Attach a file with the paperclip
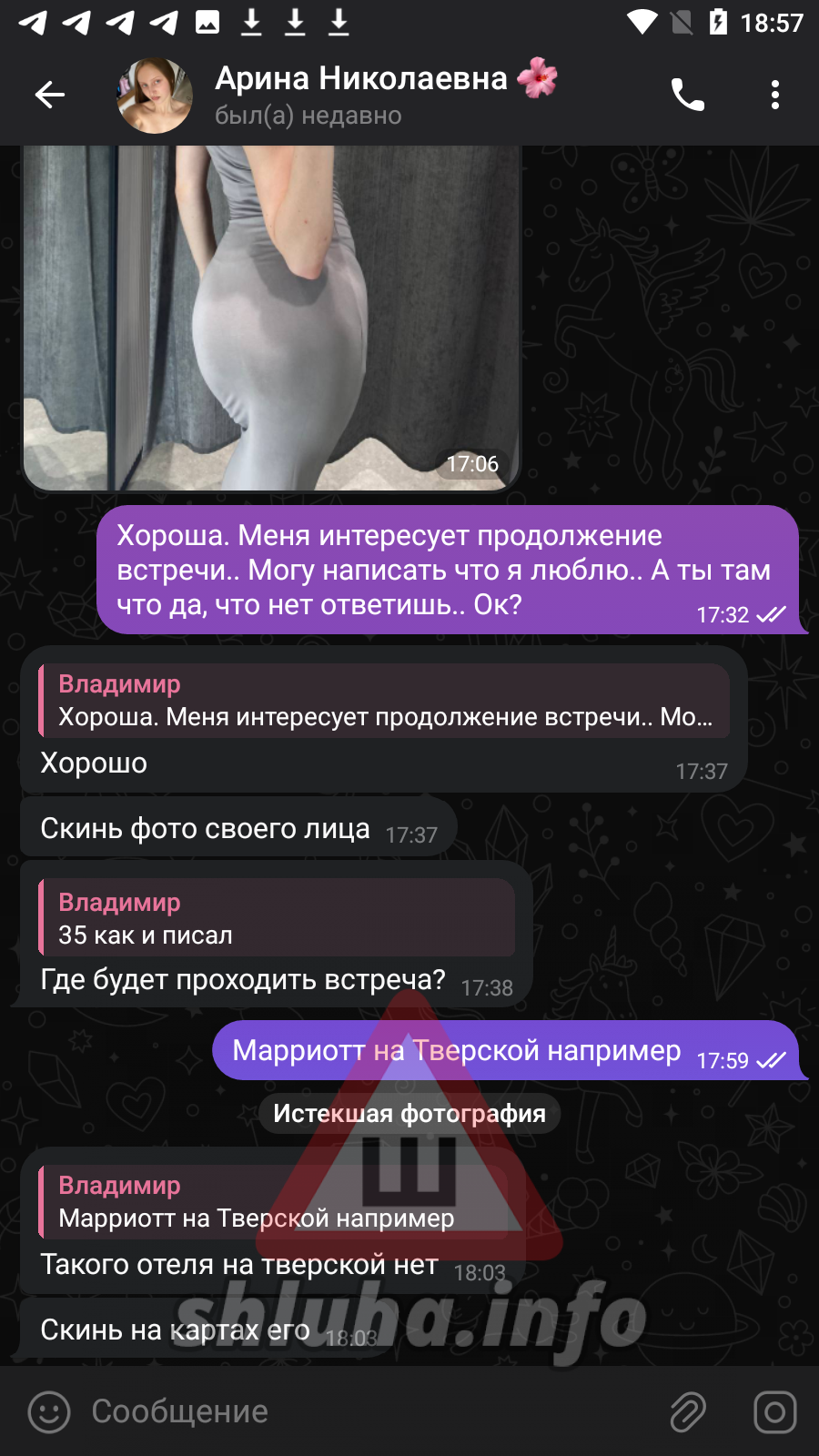This screenshot has height=1456, width=819. click(688, 1412)
